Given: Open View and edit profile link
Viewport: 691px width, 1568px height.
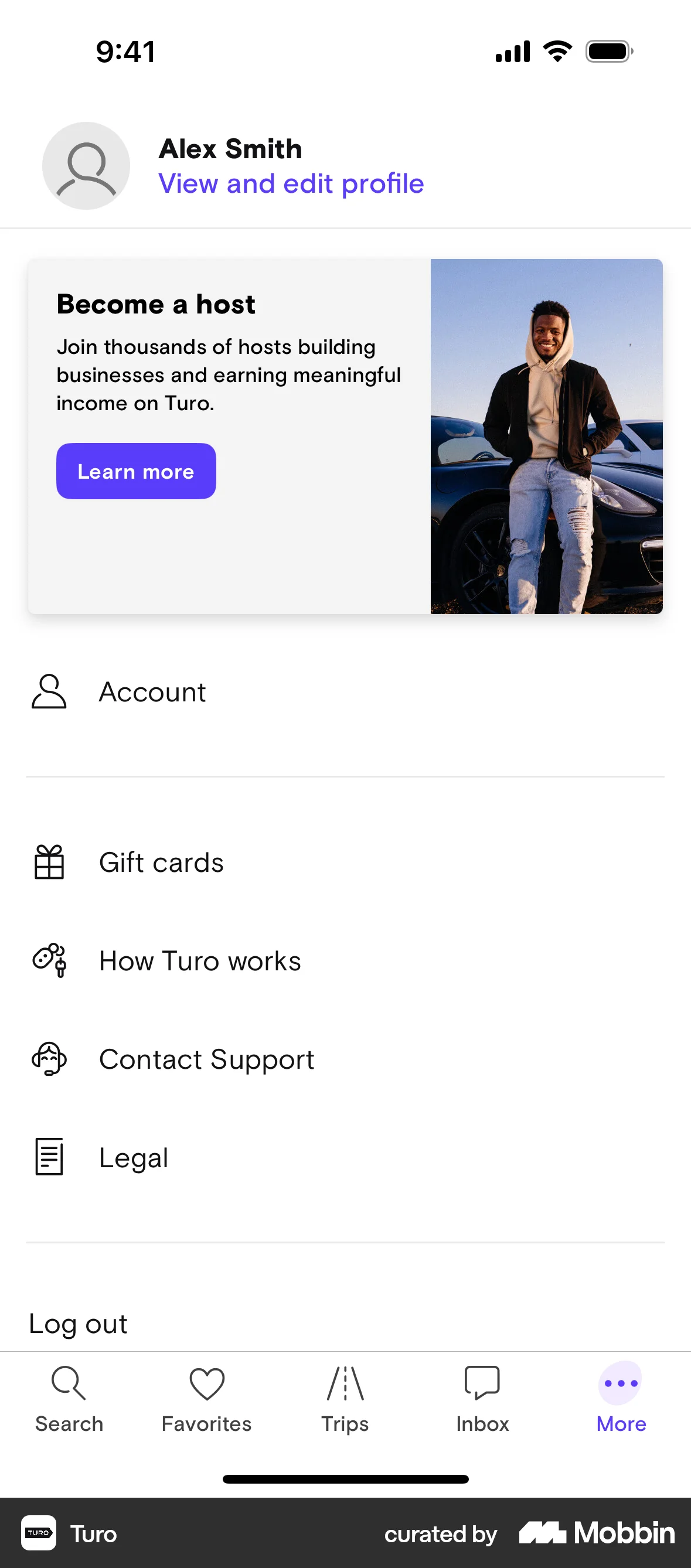Looking at the screenshot, I should tap(291, 184).
